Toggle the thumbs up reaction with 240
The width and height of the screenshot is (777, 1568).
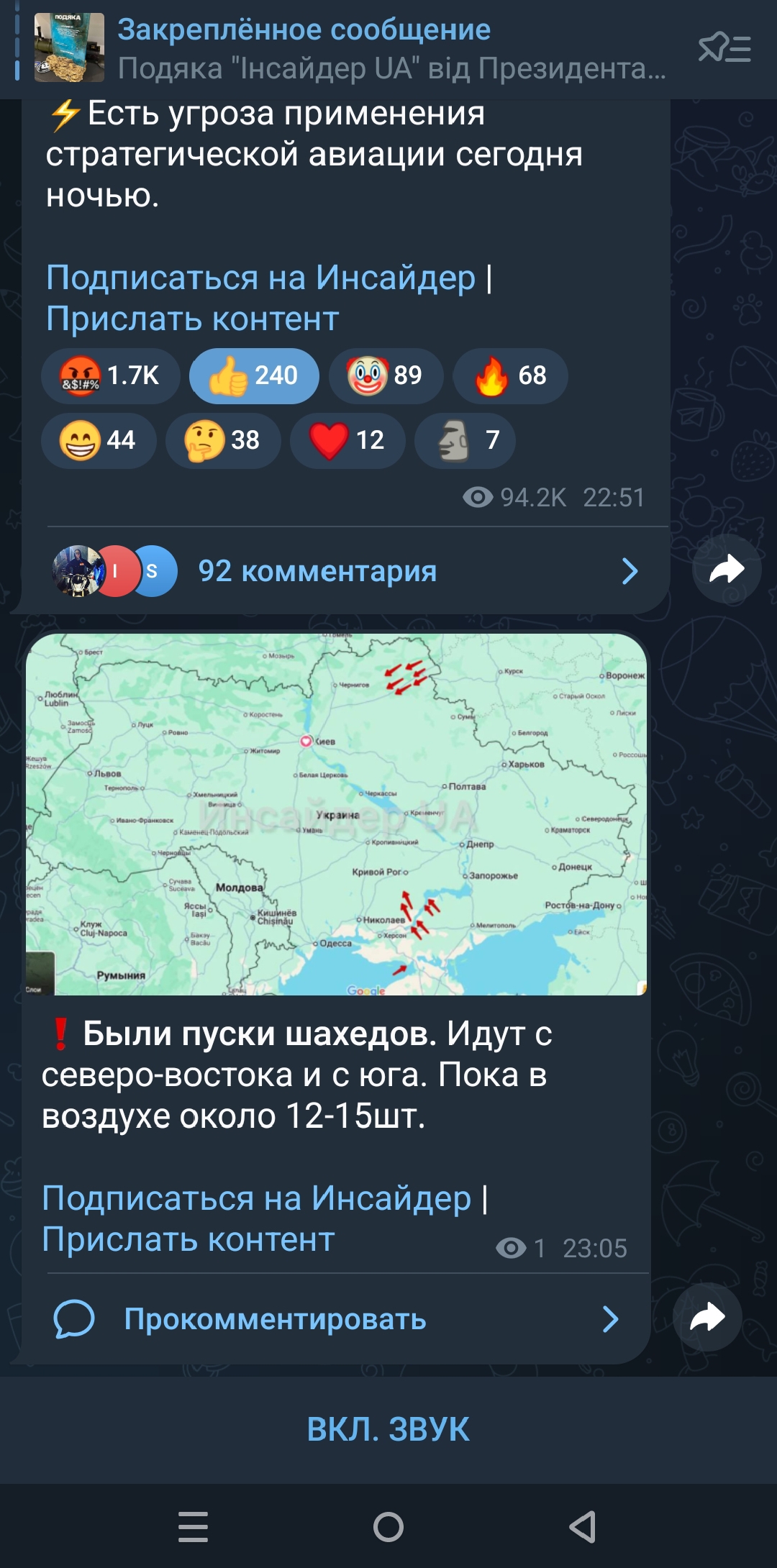click(254, 376)
